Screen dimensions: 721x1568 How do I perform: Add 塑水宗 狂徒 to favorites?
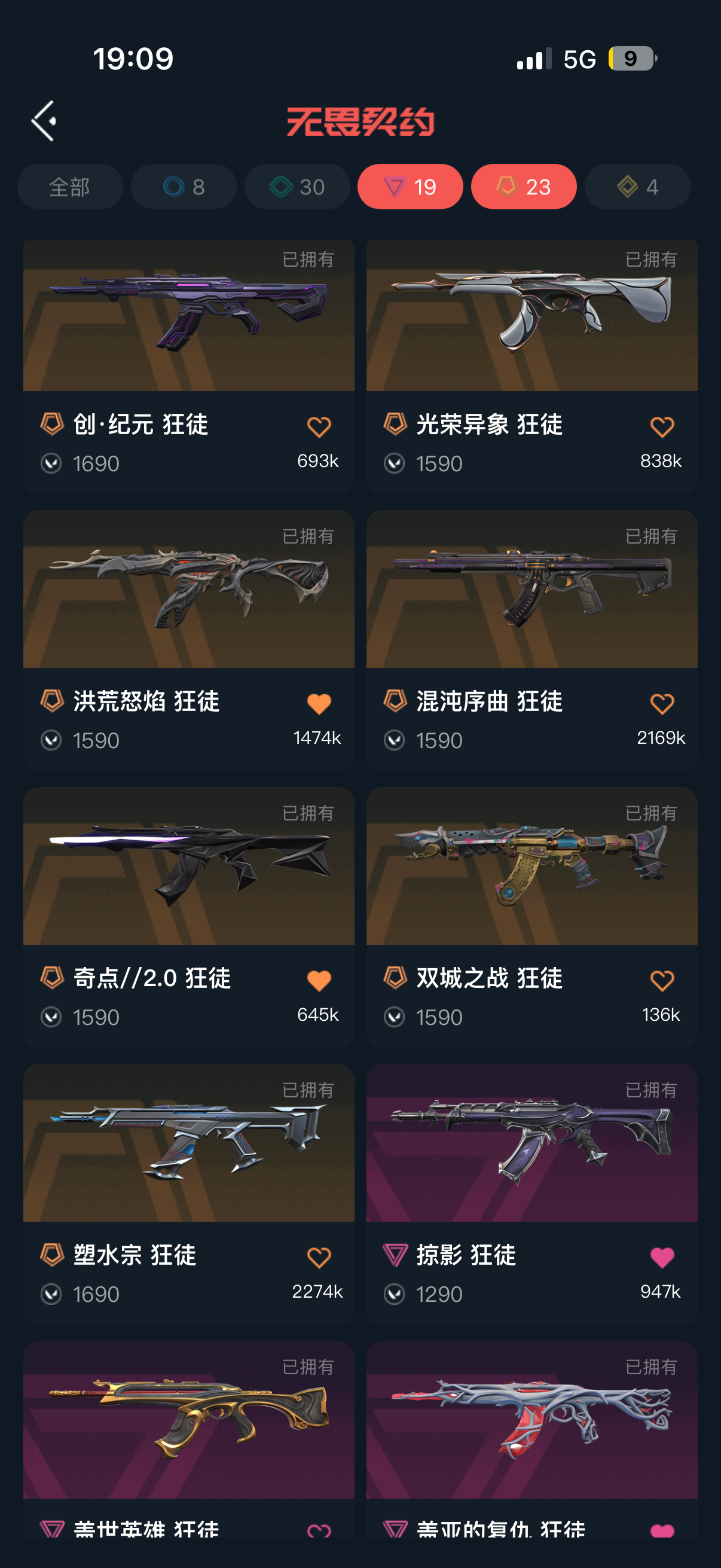point(319,1258)
